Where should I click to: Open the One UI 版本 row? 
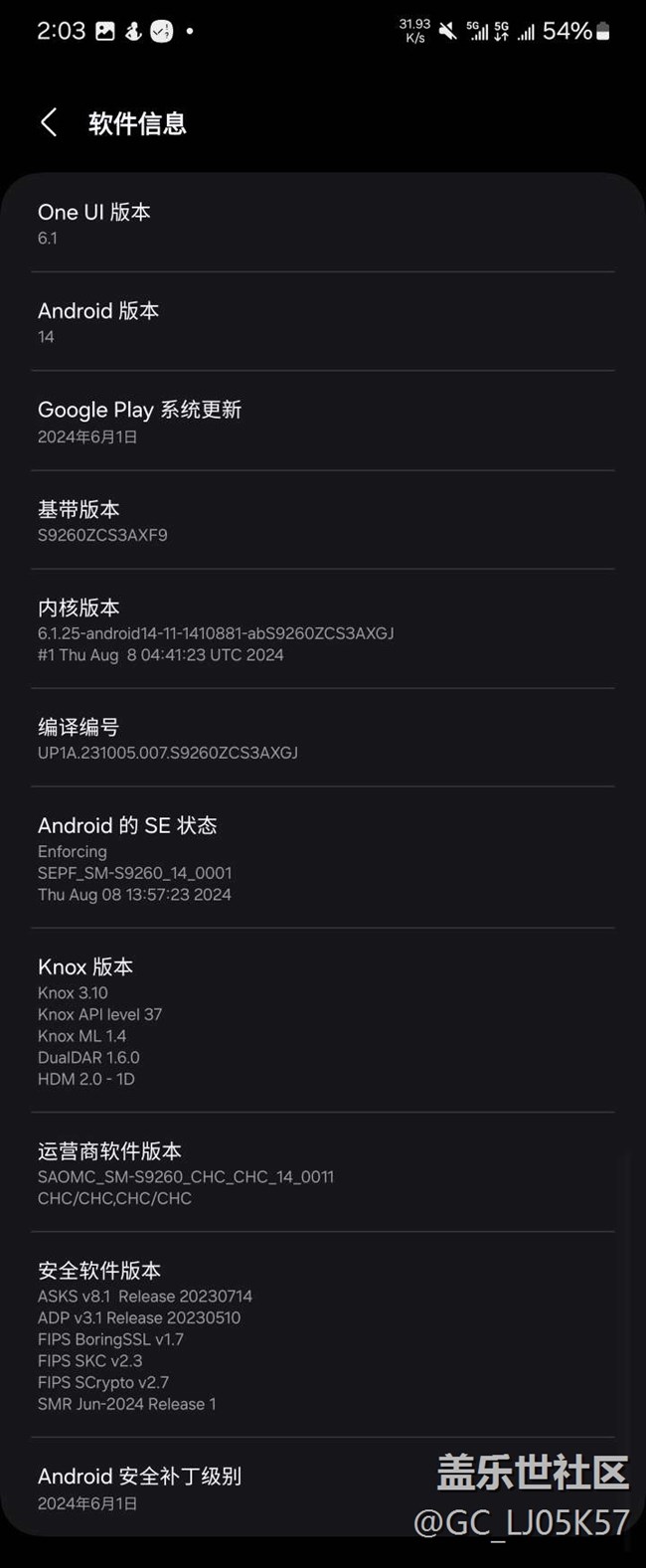322,224
